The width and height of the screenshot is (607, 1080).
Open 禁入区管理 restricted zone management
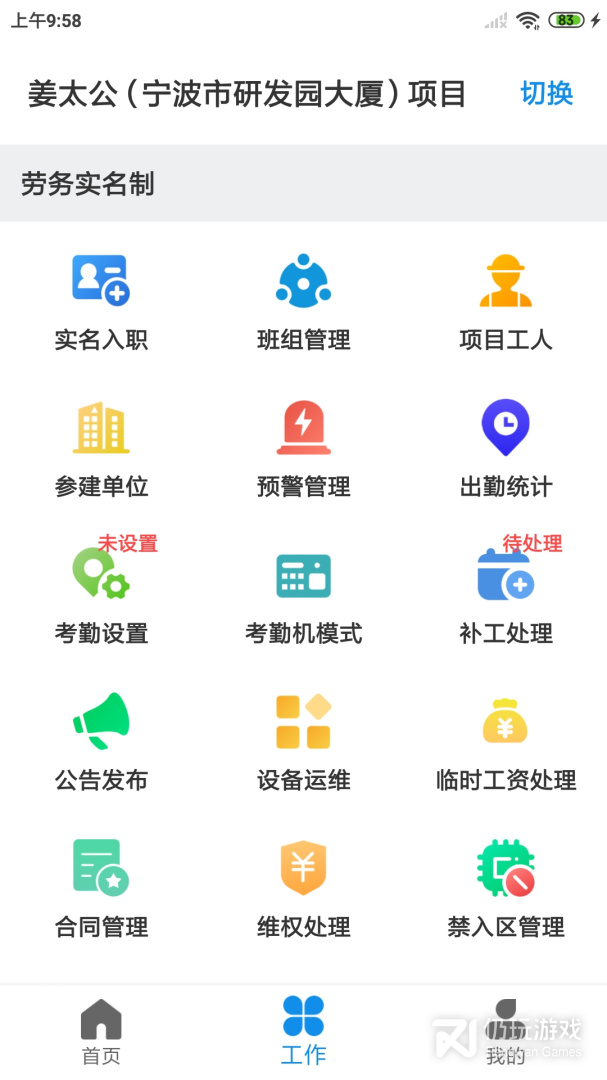click(505, 887)
